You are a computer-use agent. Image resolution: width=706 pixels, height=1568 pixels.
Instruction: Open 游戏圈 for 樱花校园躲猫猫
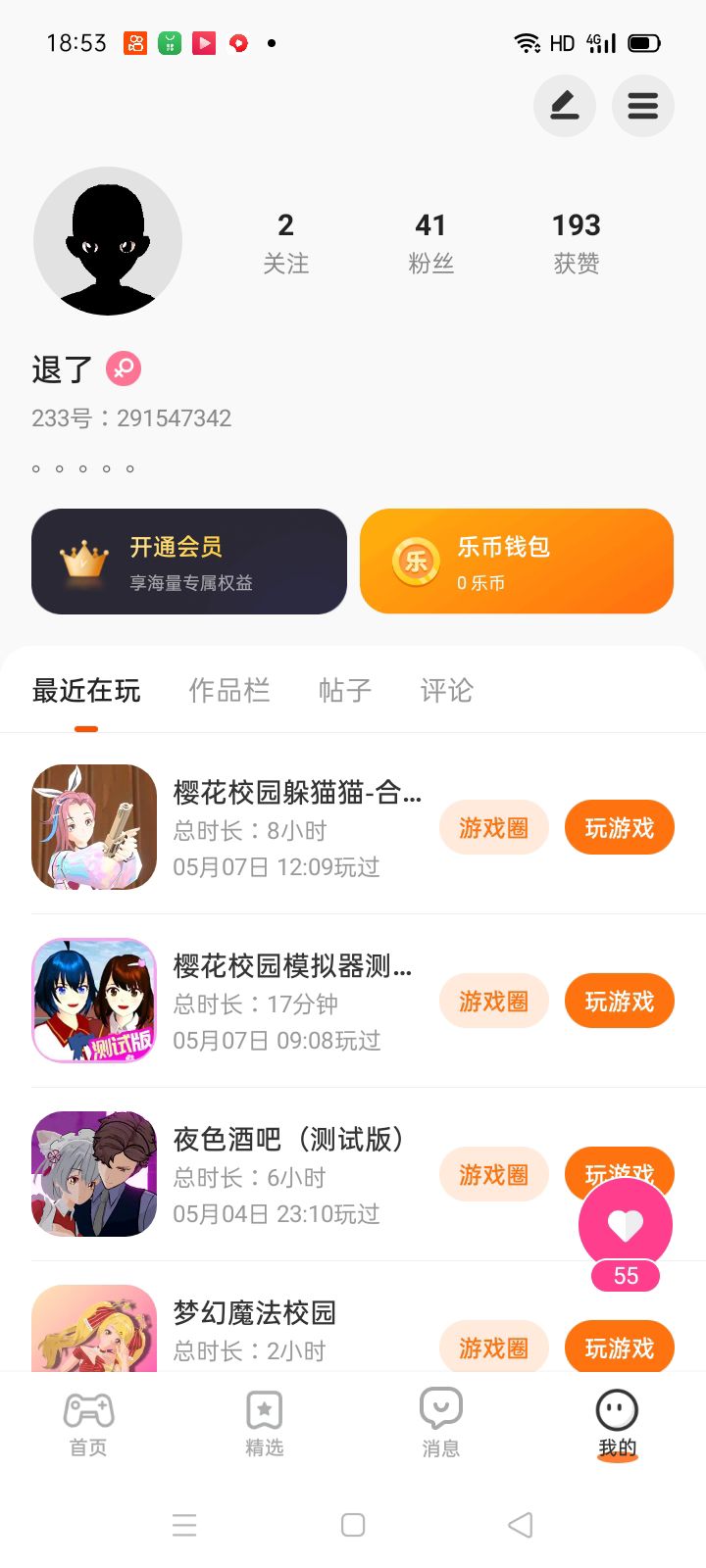coord(493,828)
